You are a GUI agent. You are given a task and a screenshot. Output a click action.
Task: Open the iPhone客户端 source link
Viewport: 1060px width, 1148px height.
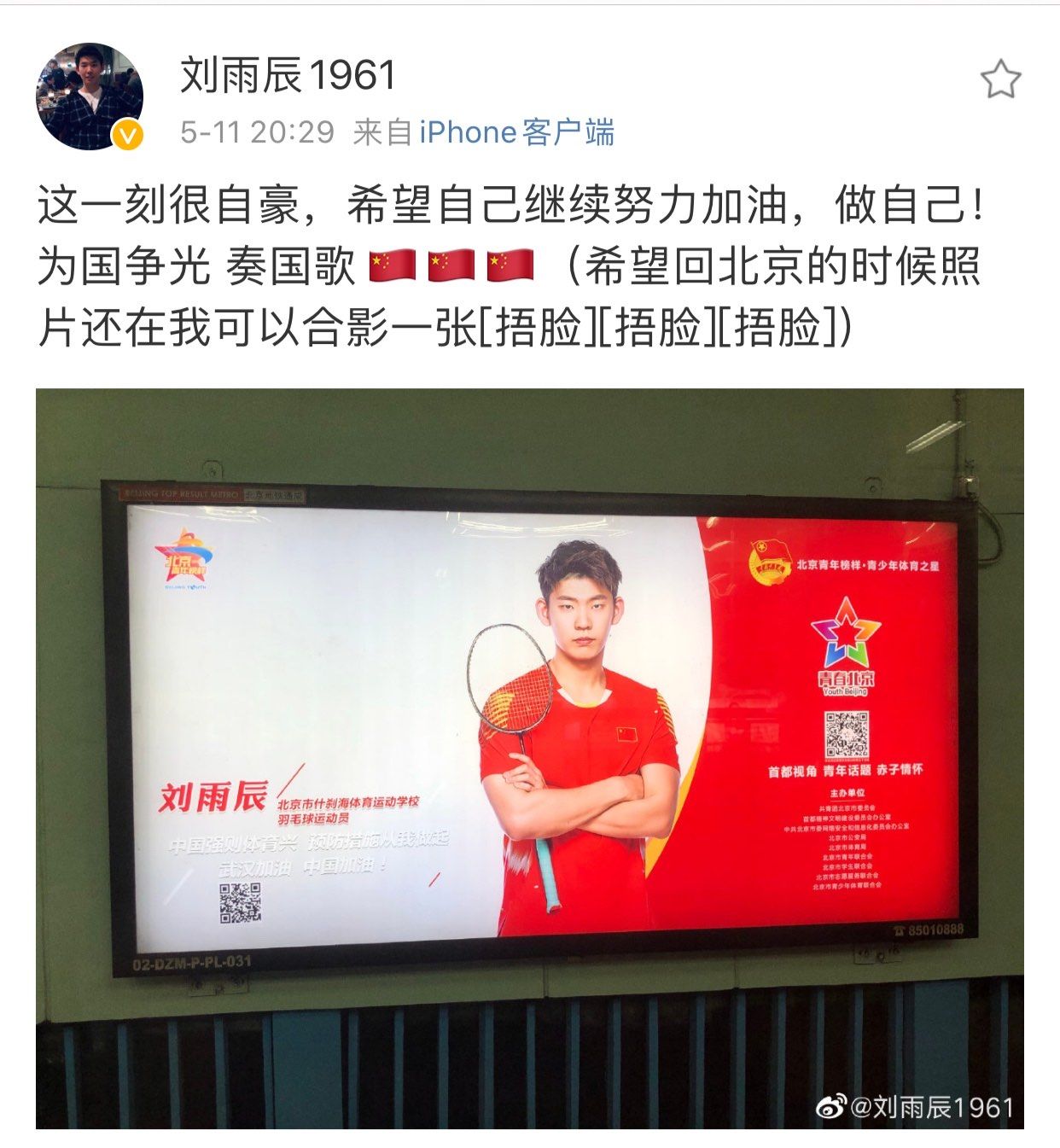[x=515, y=132]
